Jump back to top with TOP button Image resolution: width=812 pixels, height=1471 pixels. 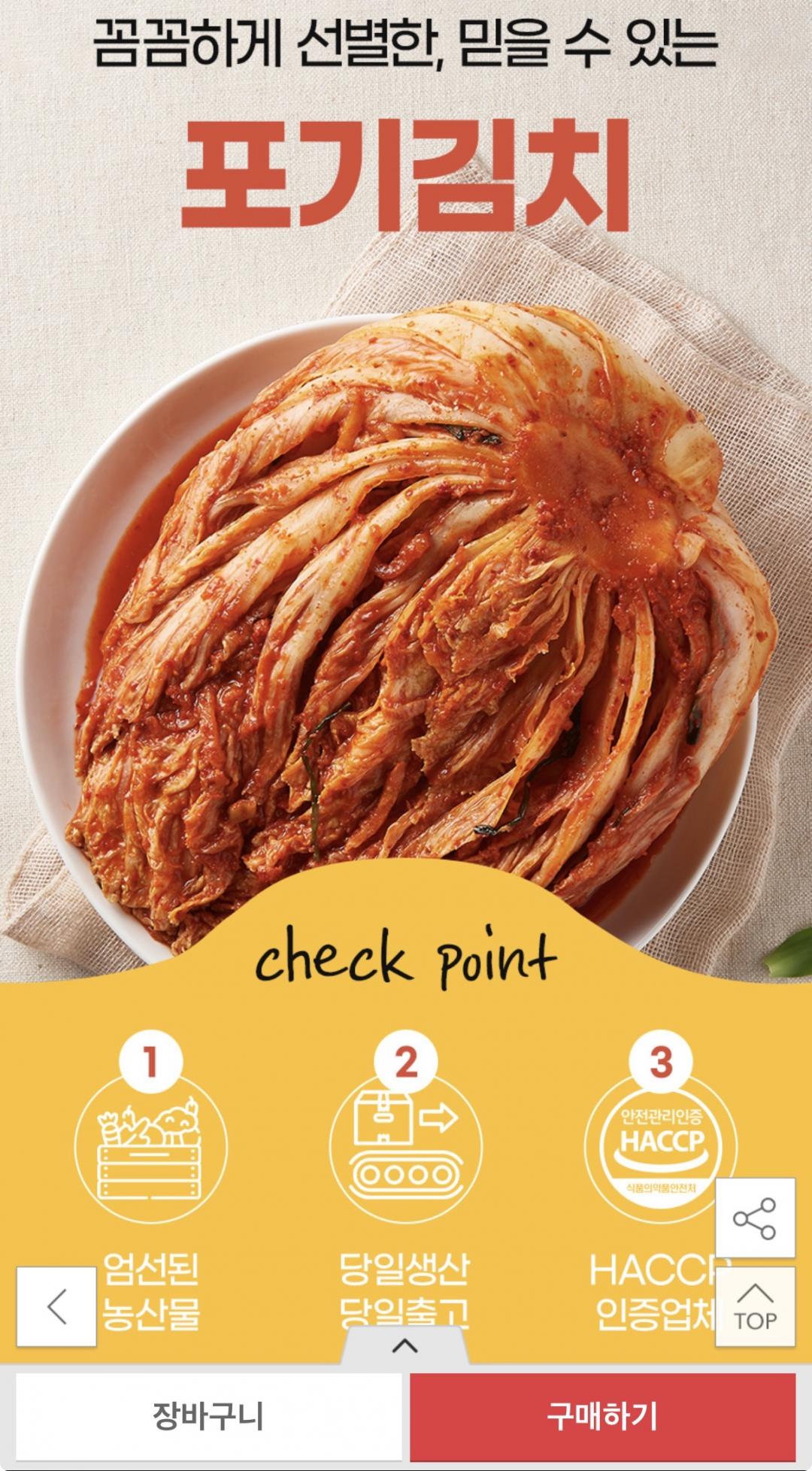tap(755, 1307)
